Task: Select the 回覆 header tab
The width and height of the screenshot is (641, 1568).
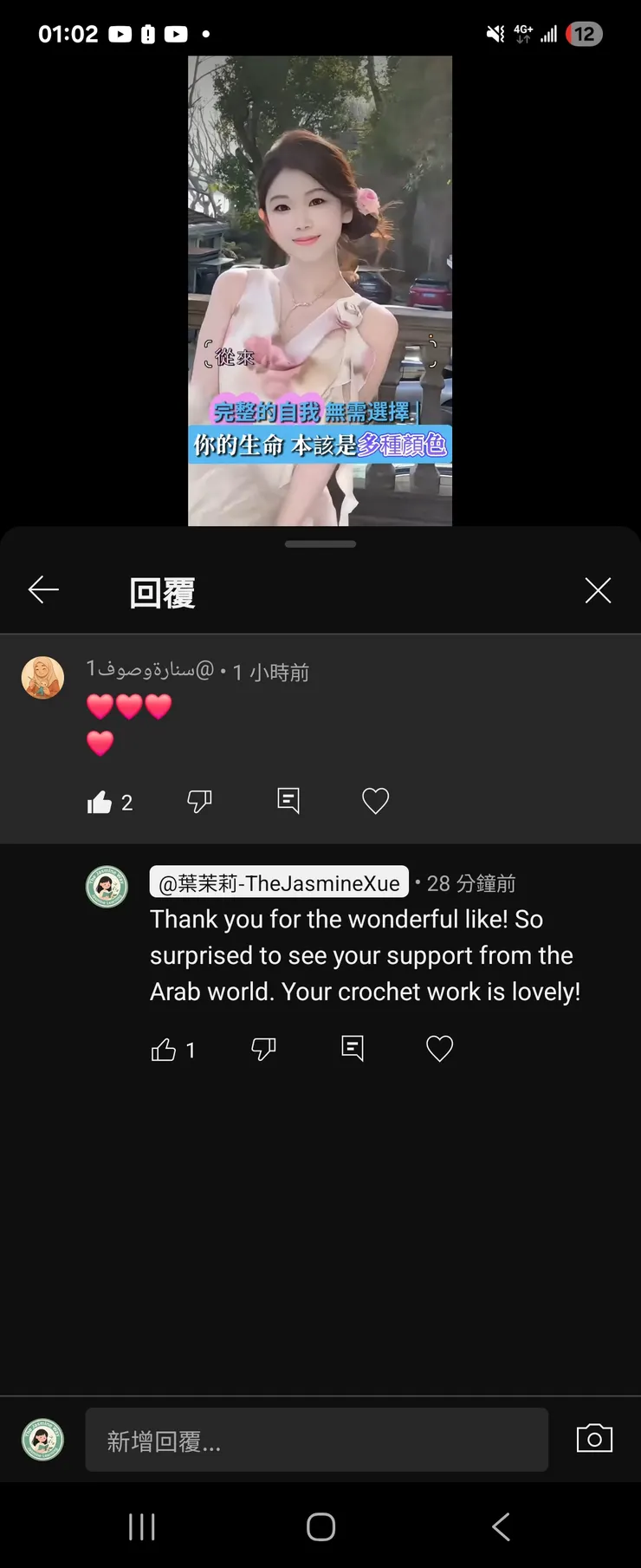Action: click(x=161, y=595)
